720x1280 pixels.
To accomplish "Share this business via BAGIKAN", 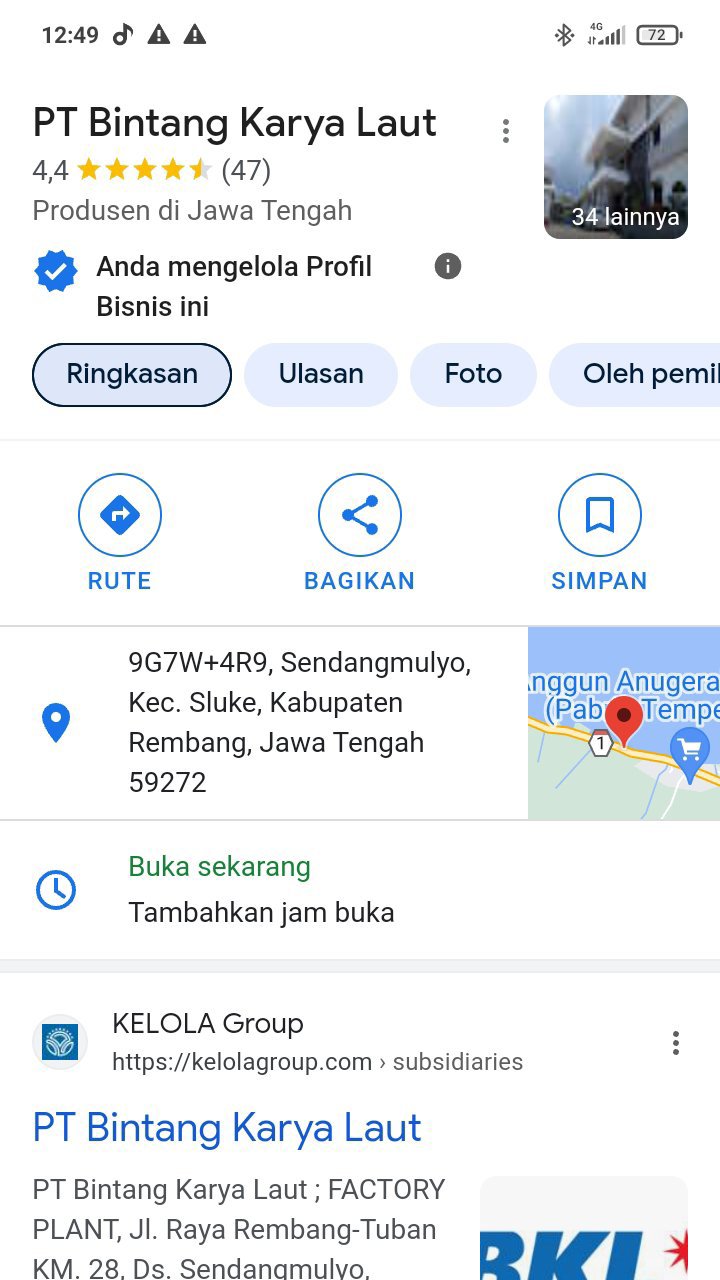I will pyautogui.click(x=360, y=532).
